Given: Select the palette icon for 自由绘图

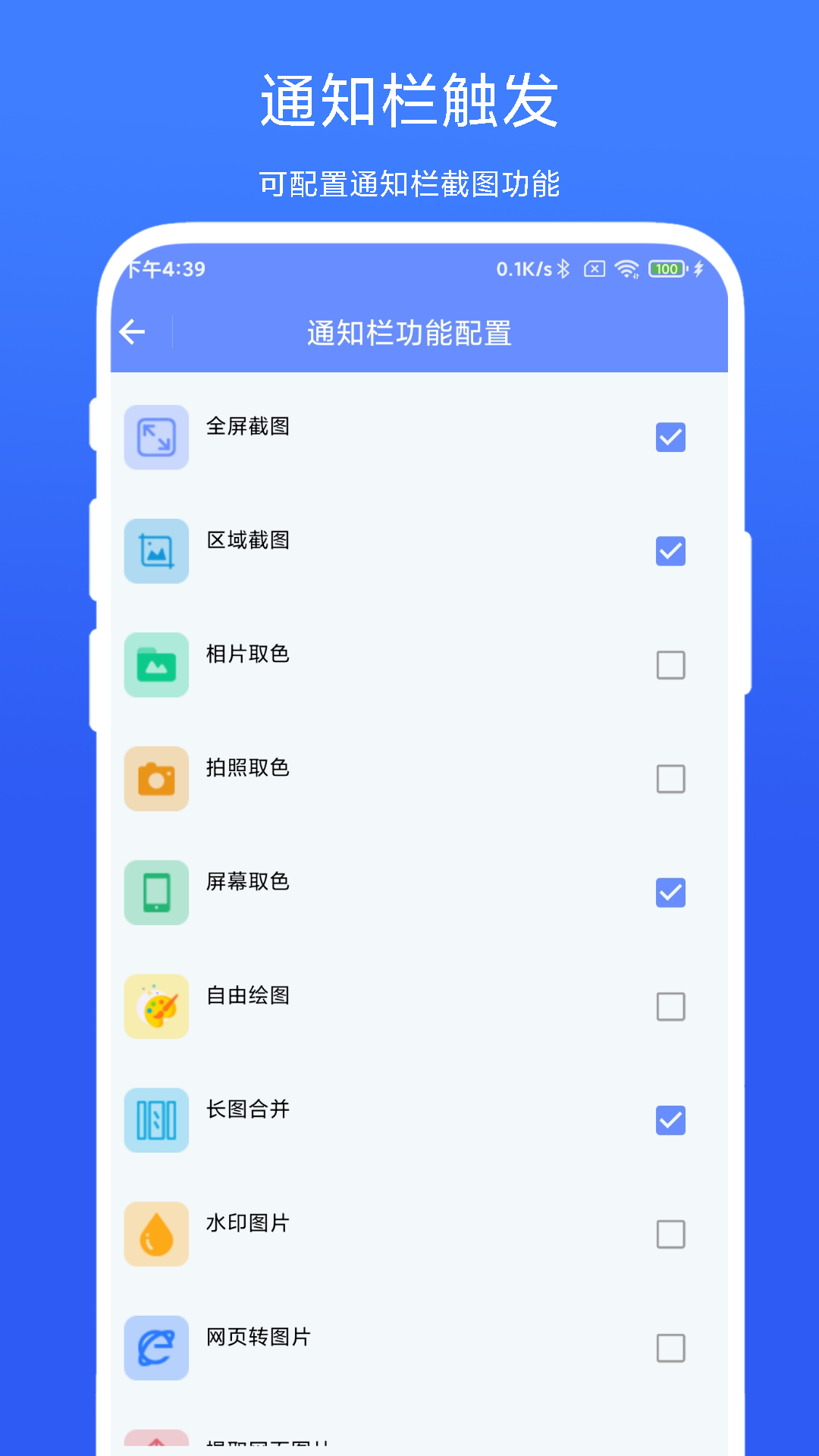Looking at the screenshot, I should pyautogui.click(x=156, y=1006).
